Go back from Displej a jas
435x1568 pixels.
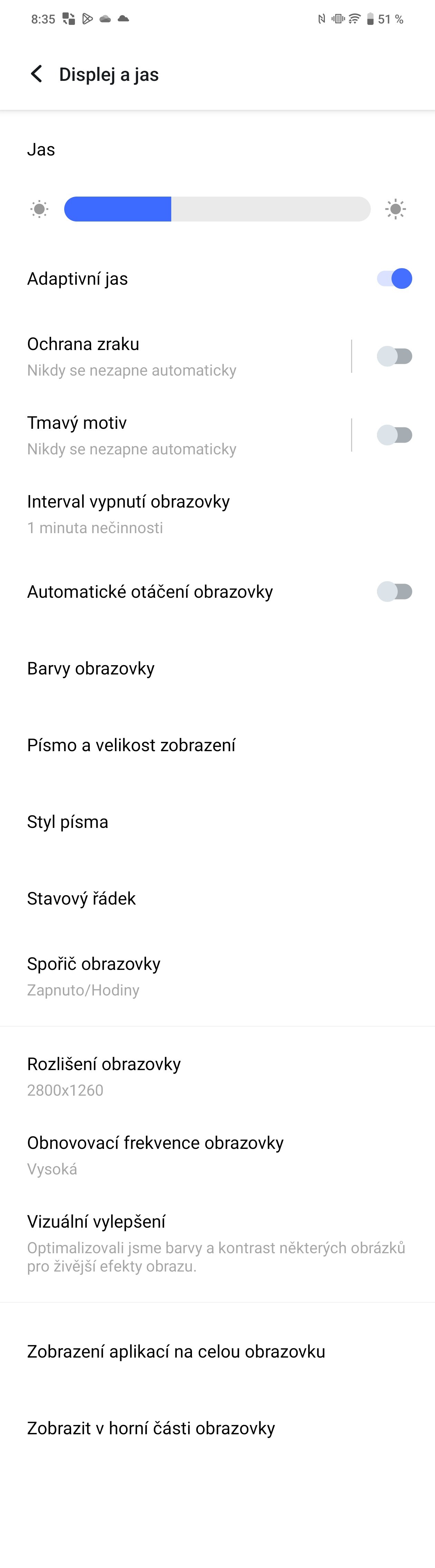(x=37, y=74)
